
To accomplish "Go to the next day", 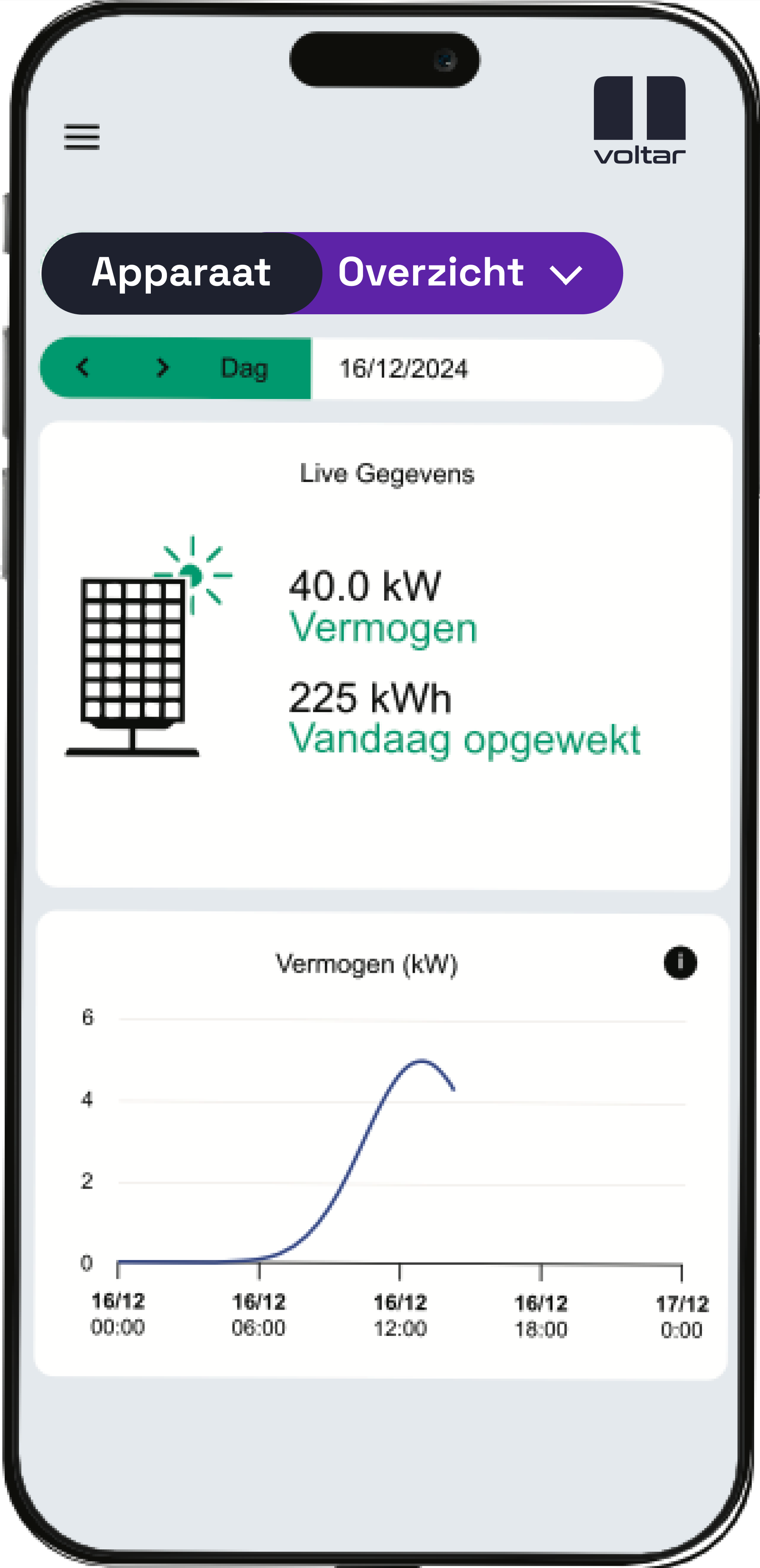I will click(162, 368).
